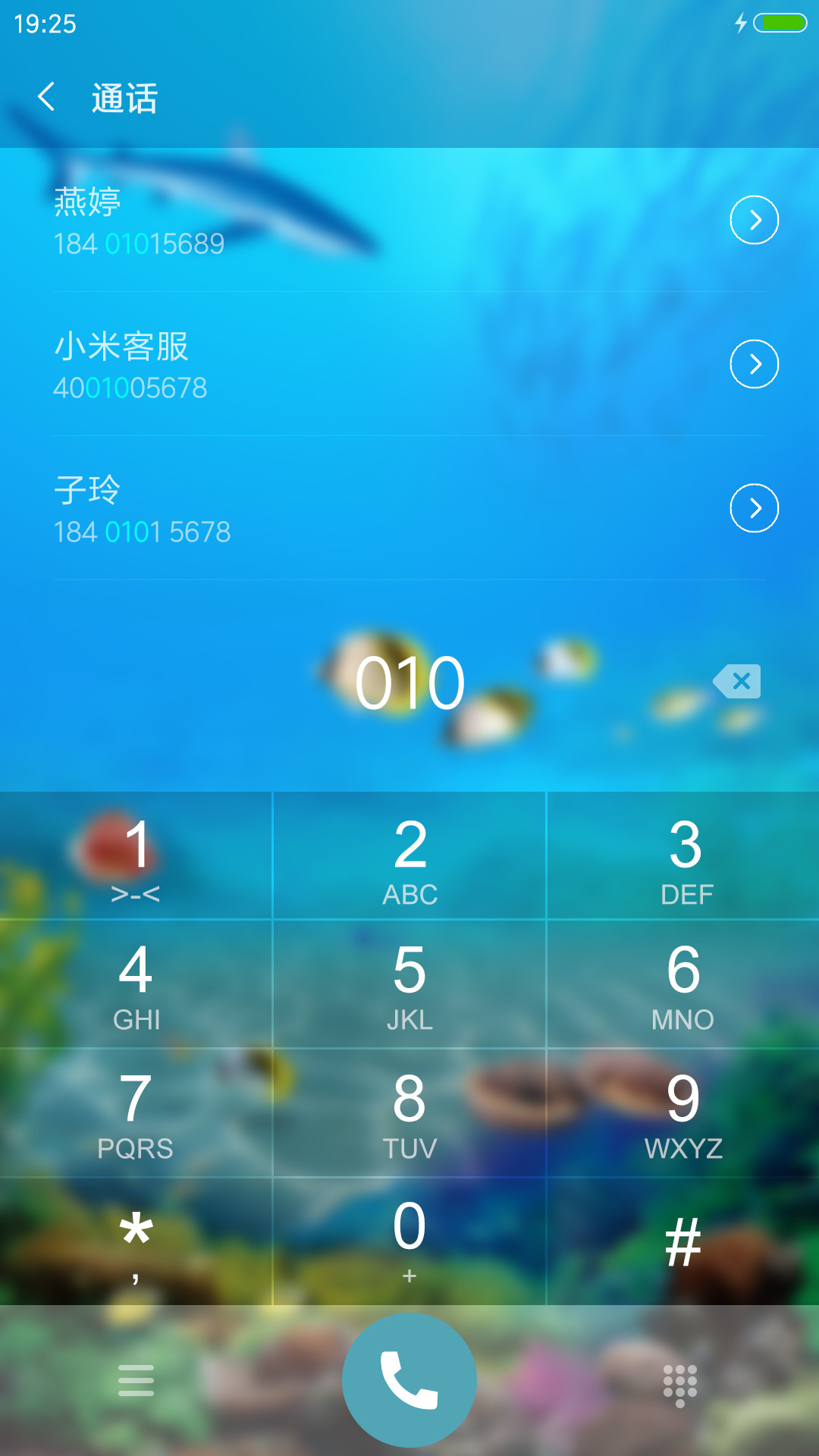This screenshot has height=1456, width=819.
Task: Open details arrow for 燕婷
Action: click(754, 220)
